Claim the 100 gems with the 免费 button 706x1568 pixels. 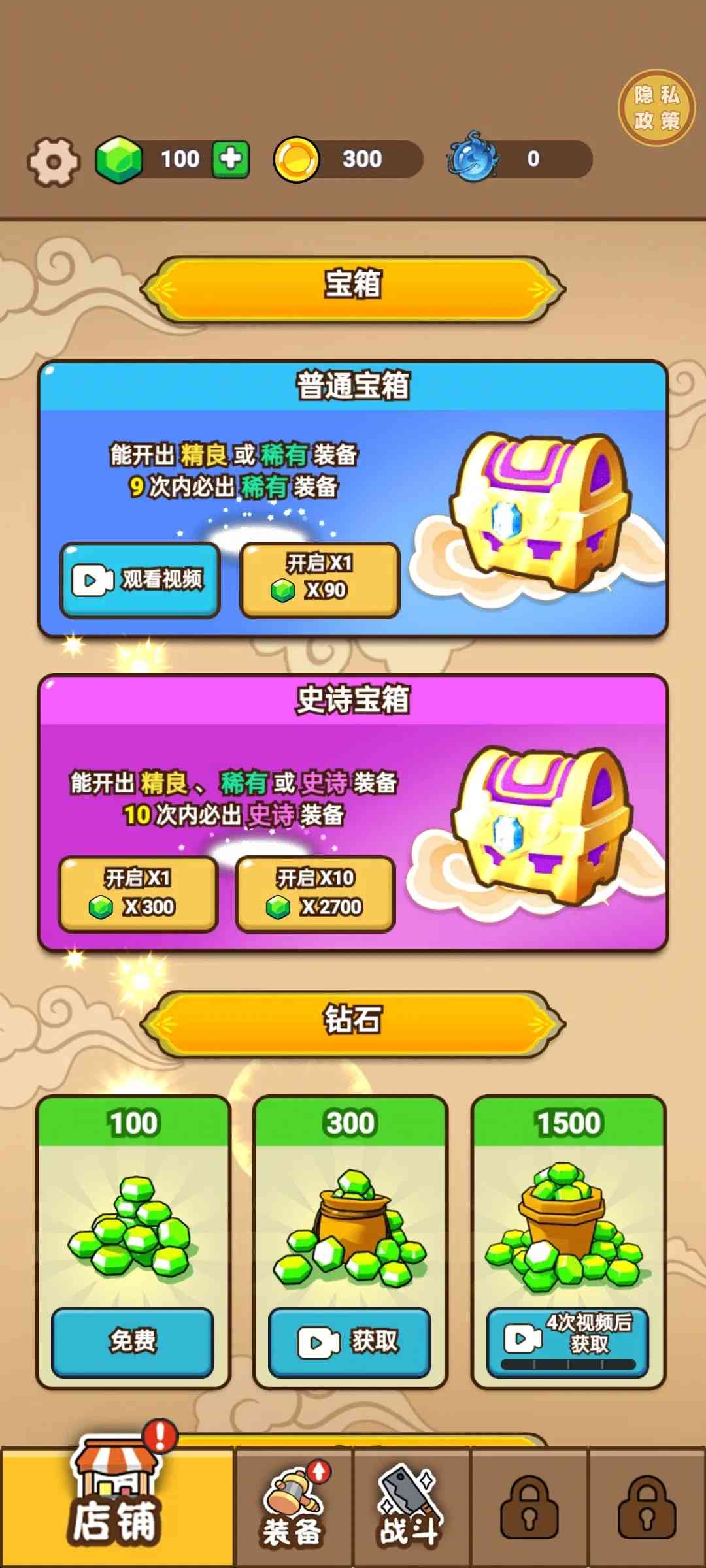tap(133, 1341)
